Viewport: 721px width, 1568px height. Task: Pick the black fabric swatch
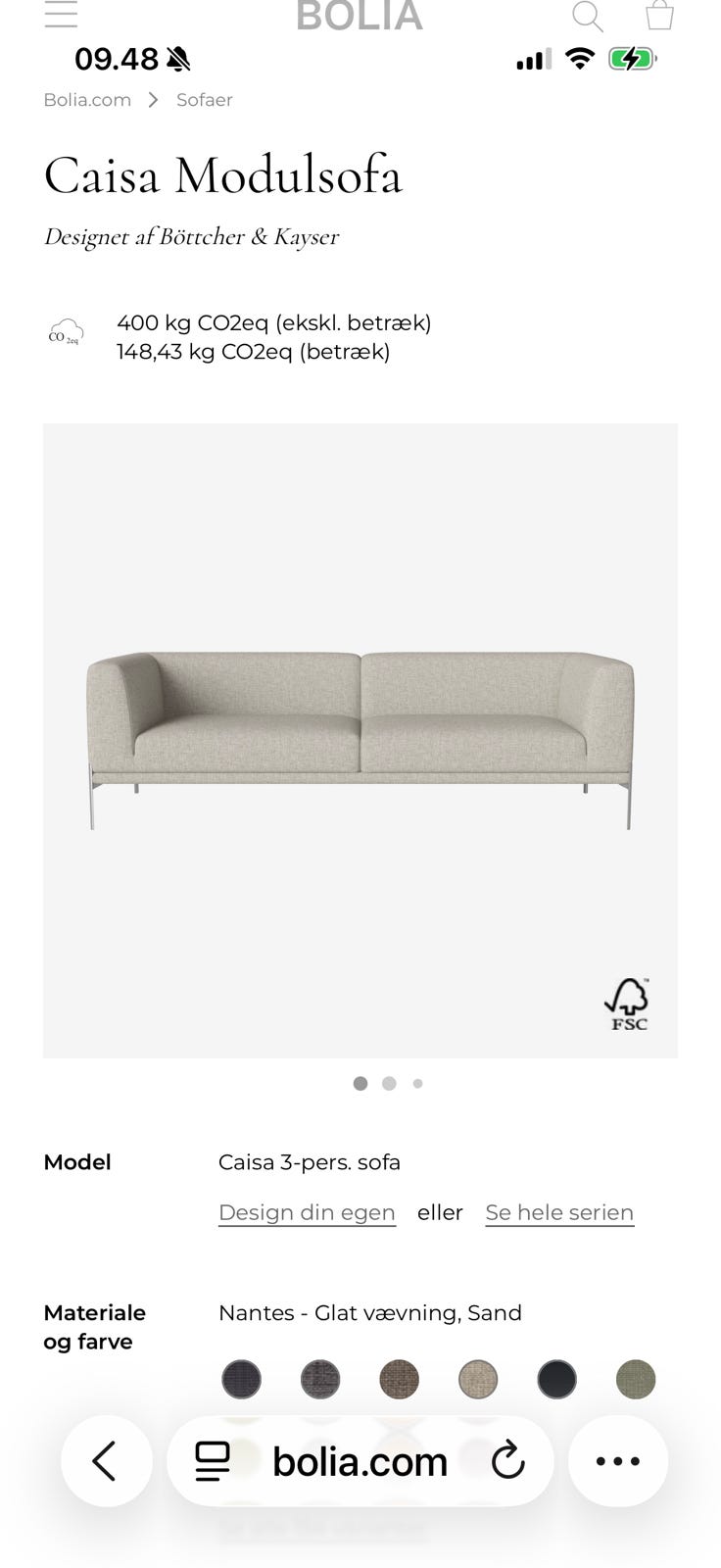tap(556, 1379)
